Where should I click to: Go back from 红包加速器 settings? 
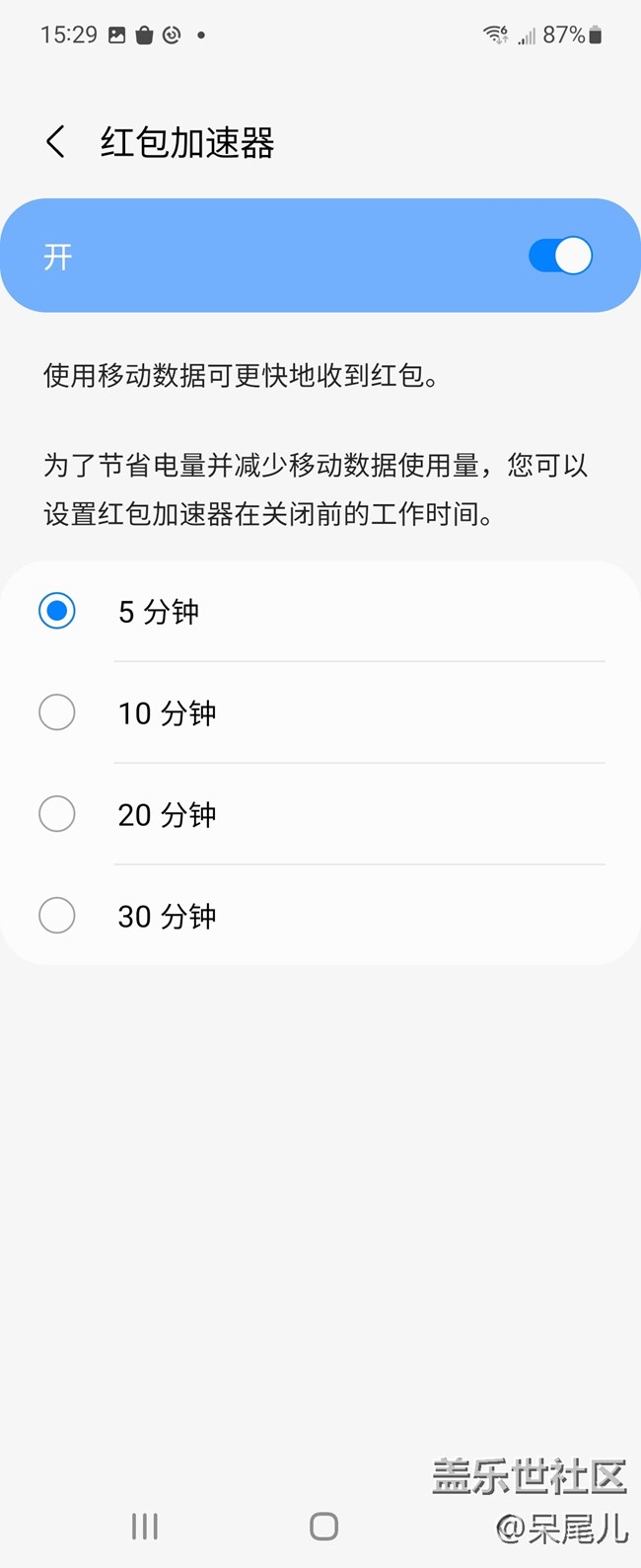56,143
